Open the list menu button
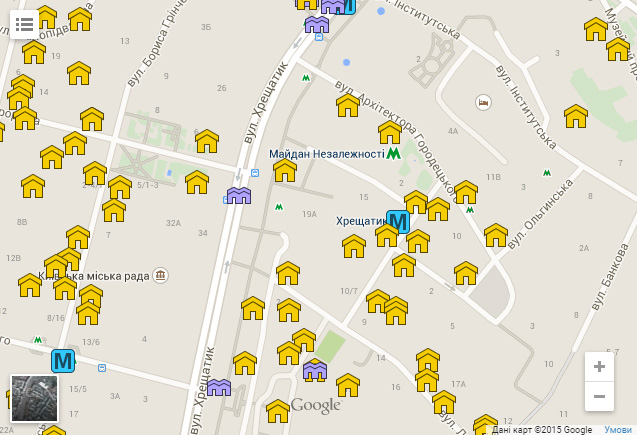Screen dimensions: 637x435 point(24,24)
